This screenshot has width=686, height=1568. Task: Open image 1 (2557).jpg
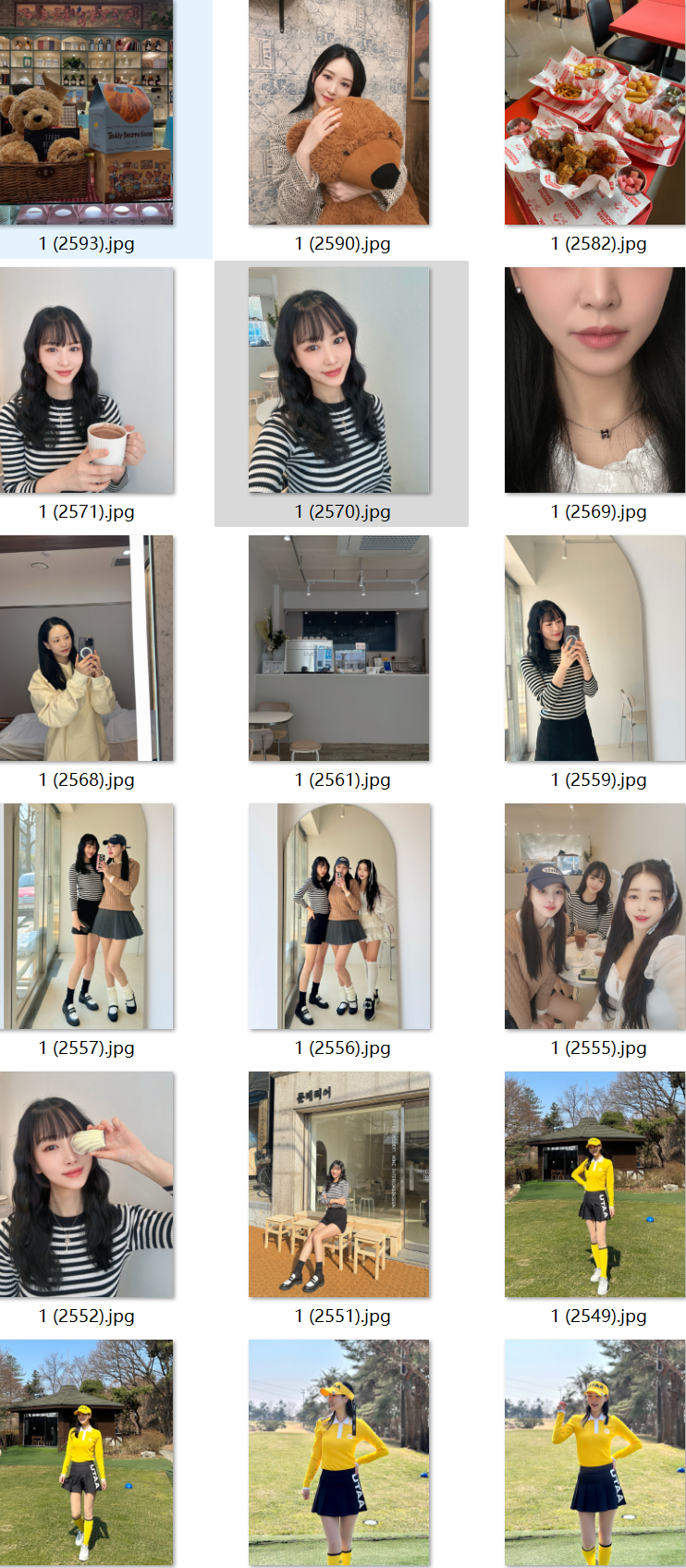pyautogui.click(x=86, y=916)
